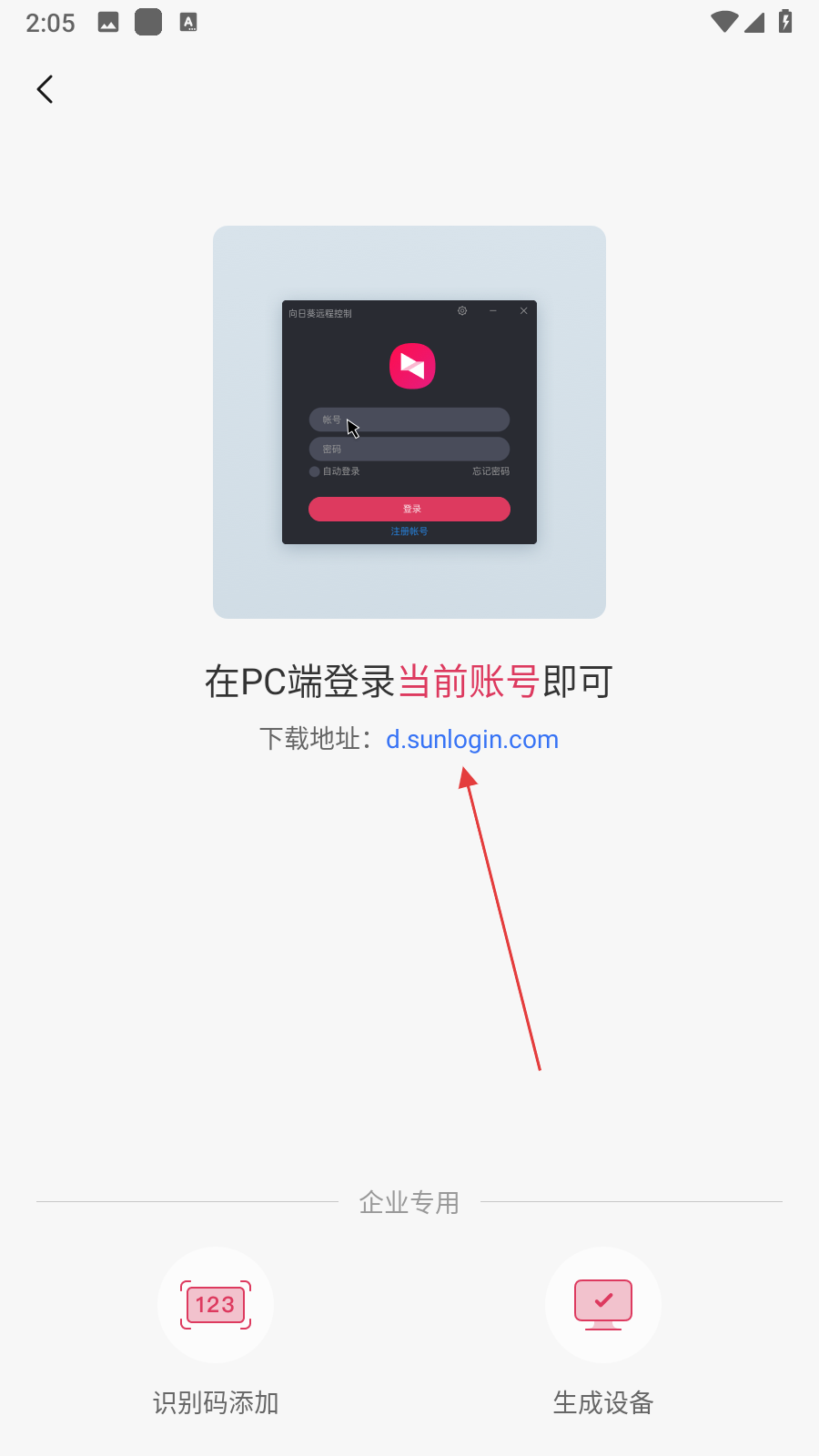The height and width of the screenshot is (1456, 819).
Task: Select the 生成设备 option
Action: click(x=602, y=1305)
